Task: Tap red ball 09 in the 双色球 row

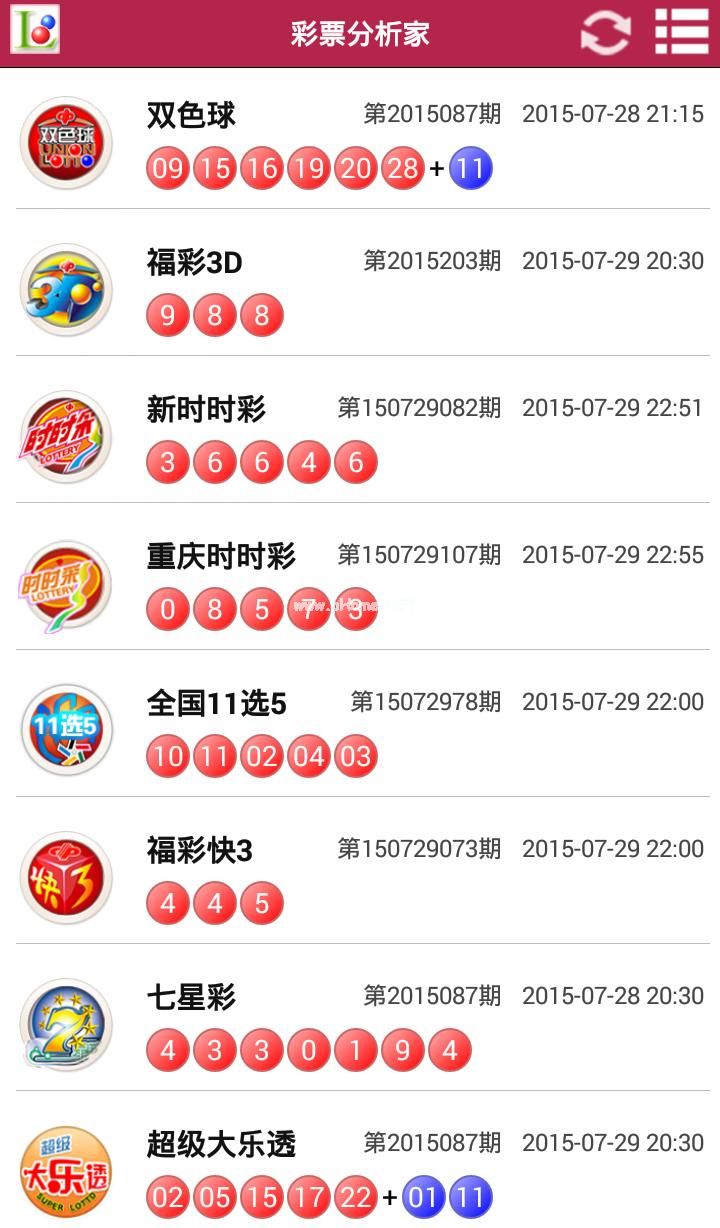Action: pos(167,168)
